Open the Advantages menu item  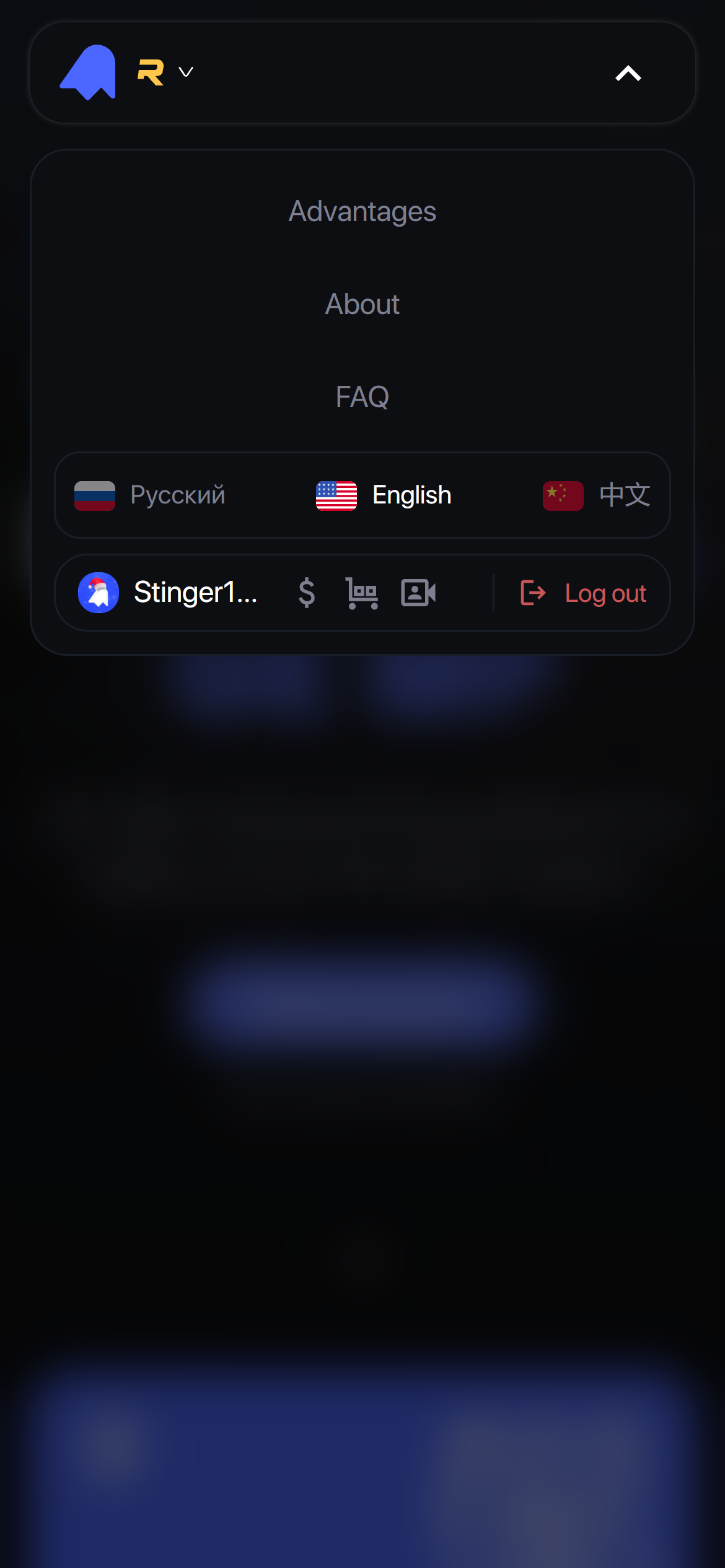(x=362, y=211)
